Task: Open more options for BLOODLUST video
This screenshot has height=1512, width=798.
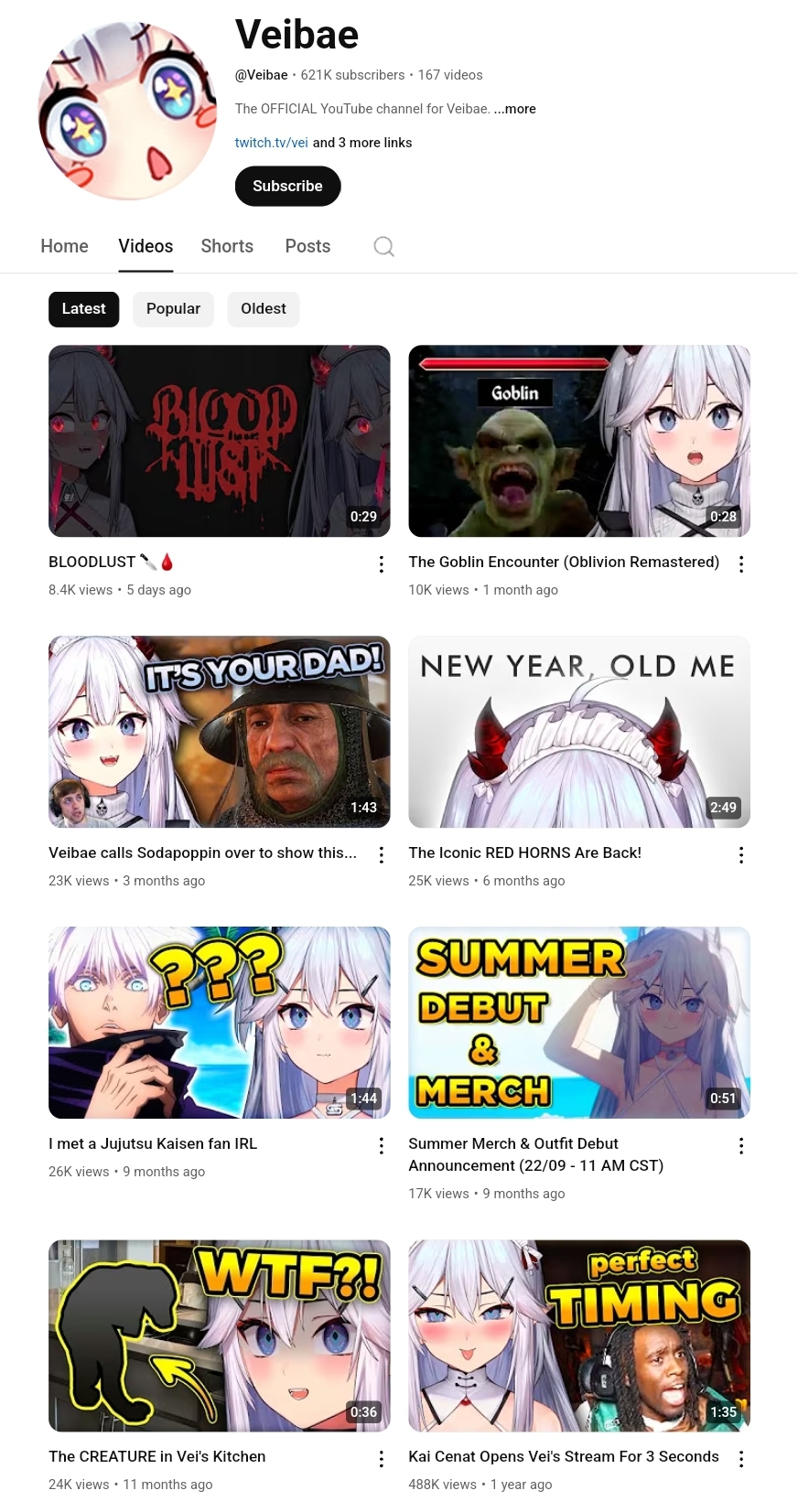Action: 382,564
